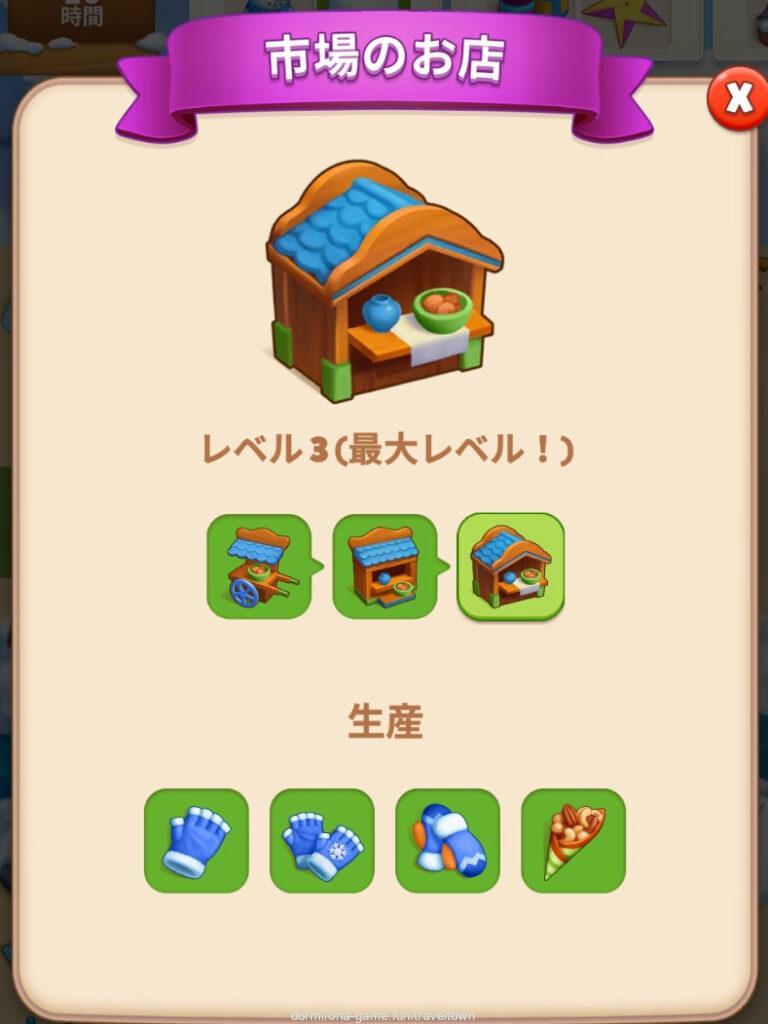
Task: Tap the roasted nuts cone item
Action: (x=573, y=840)
